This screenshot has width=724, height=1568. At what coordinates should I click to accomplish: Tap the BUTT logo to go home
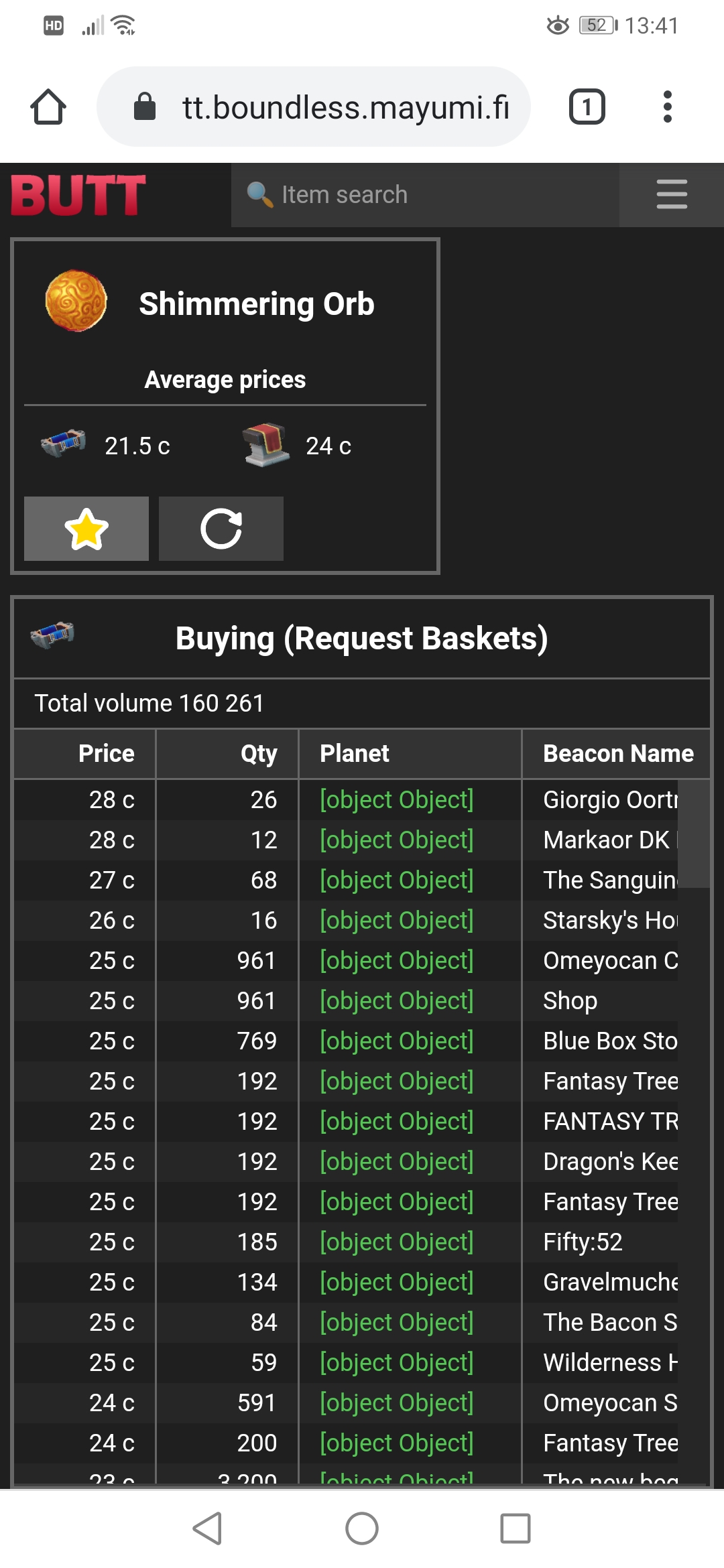(78, 195)
